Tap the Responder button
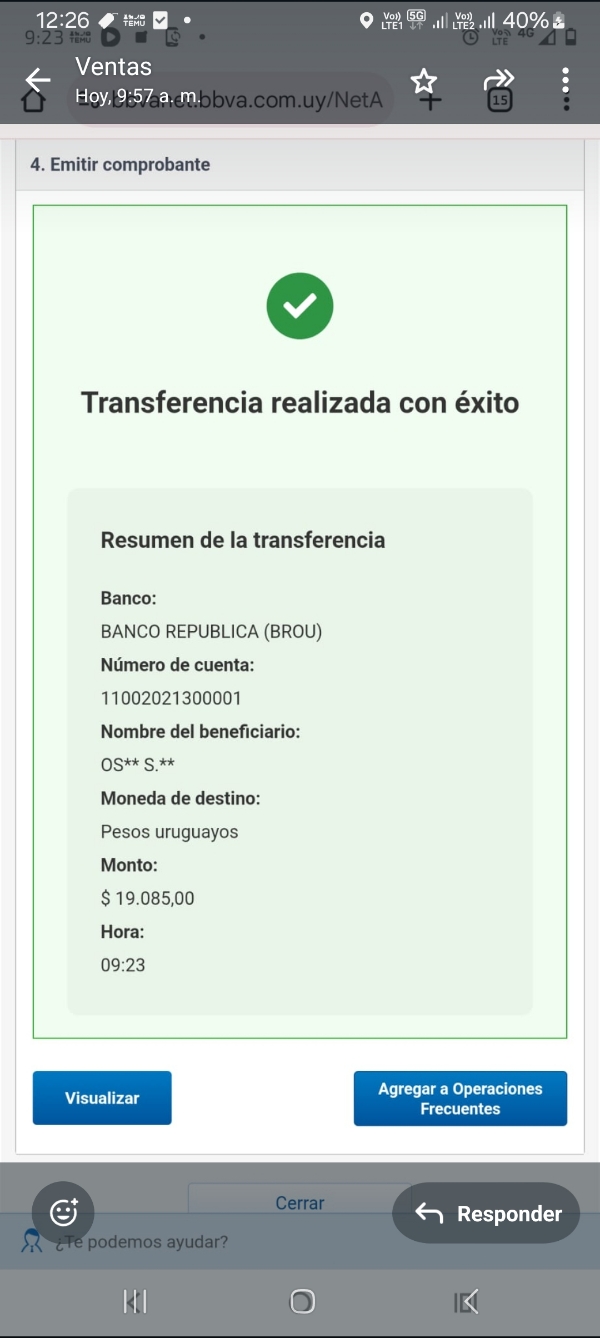The image size is (600, 1338). coord(487,1213)
